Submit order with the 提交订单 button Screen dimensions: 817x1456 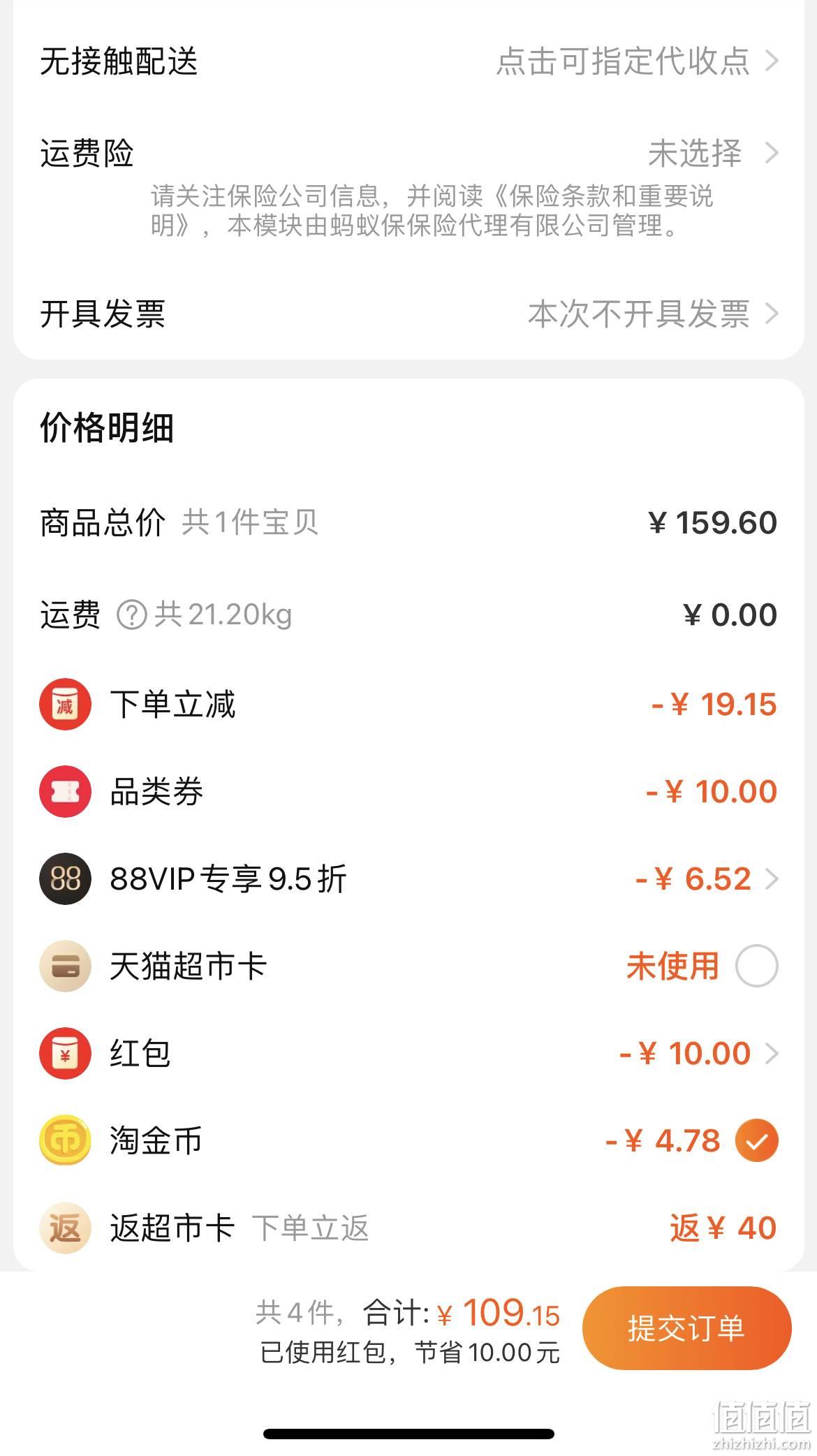pyautogui.click(x=686, y=1328)
